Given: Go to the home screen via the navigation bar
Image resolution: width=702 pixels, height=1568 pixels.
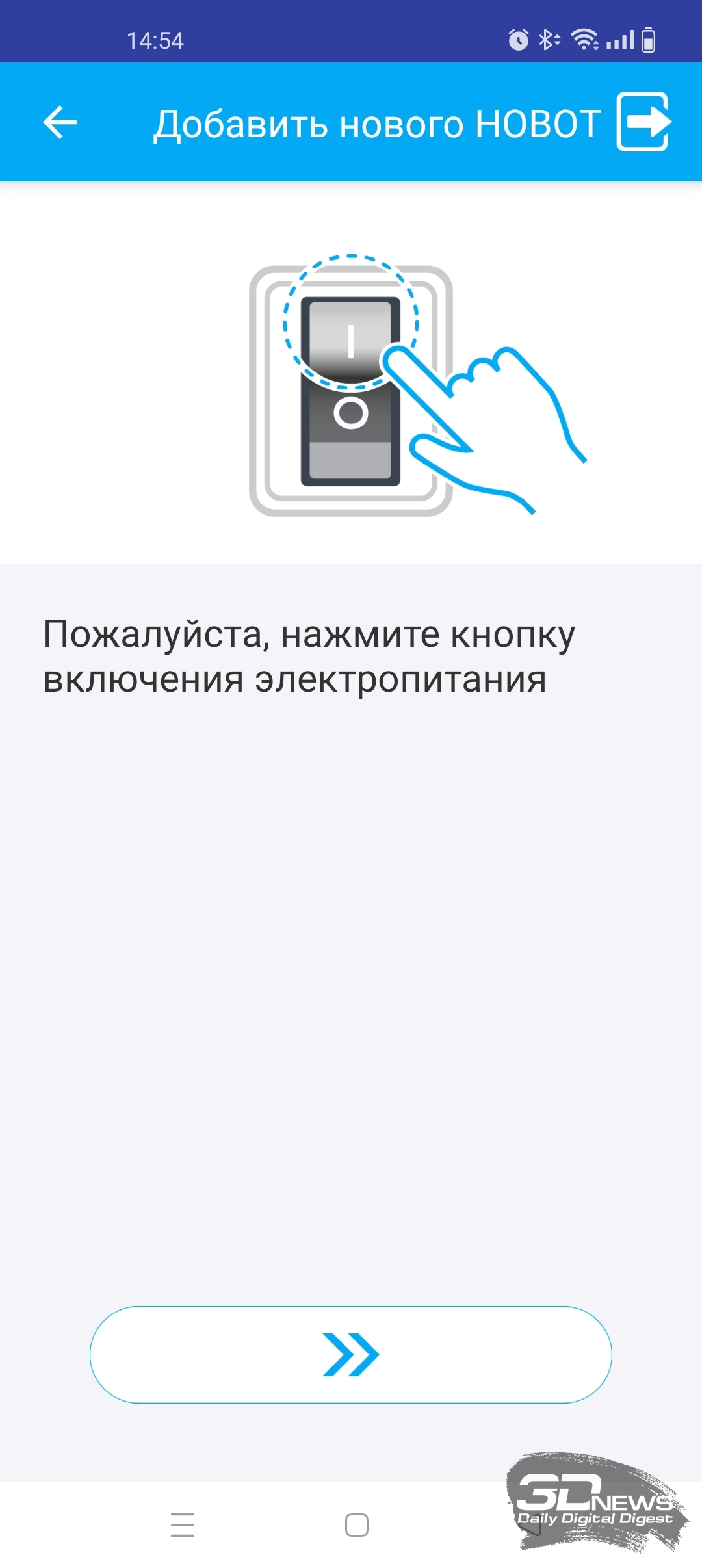Looking at the screenshot, I should pyautogui.click(x=357, y=1524).
